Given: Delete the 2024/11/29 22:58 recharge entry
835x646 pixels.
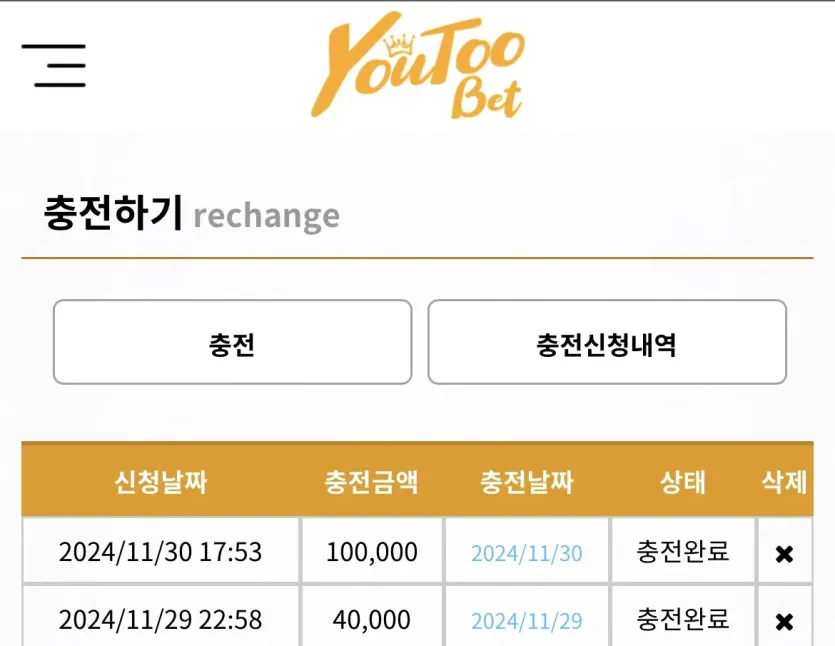Looking at the screenshot, I should pos(784,621).
